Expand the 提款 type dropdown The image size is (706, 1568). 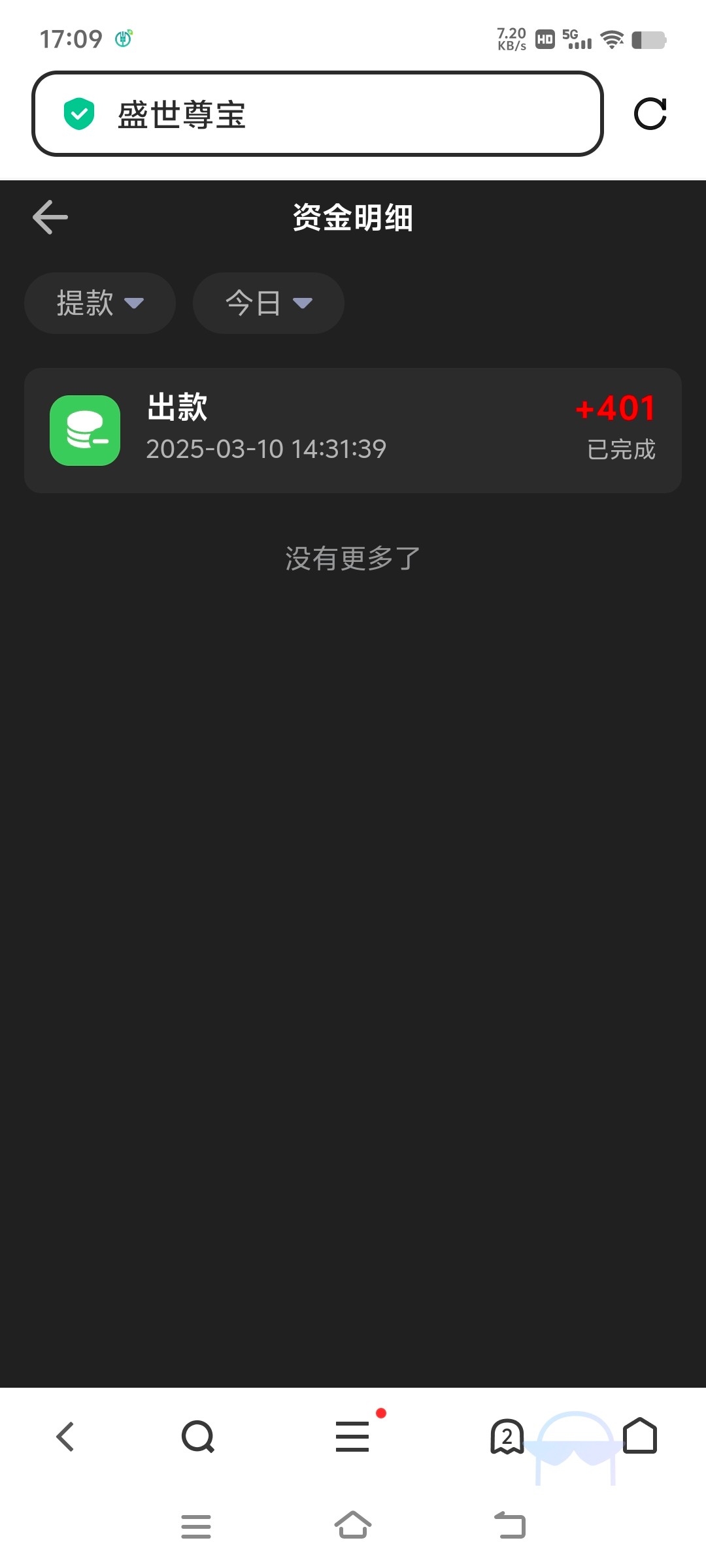[100, 303]
